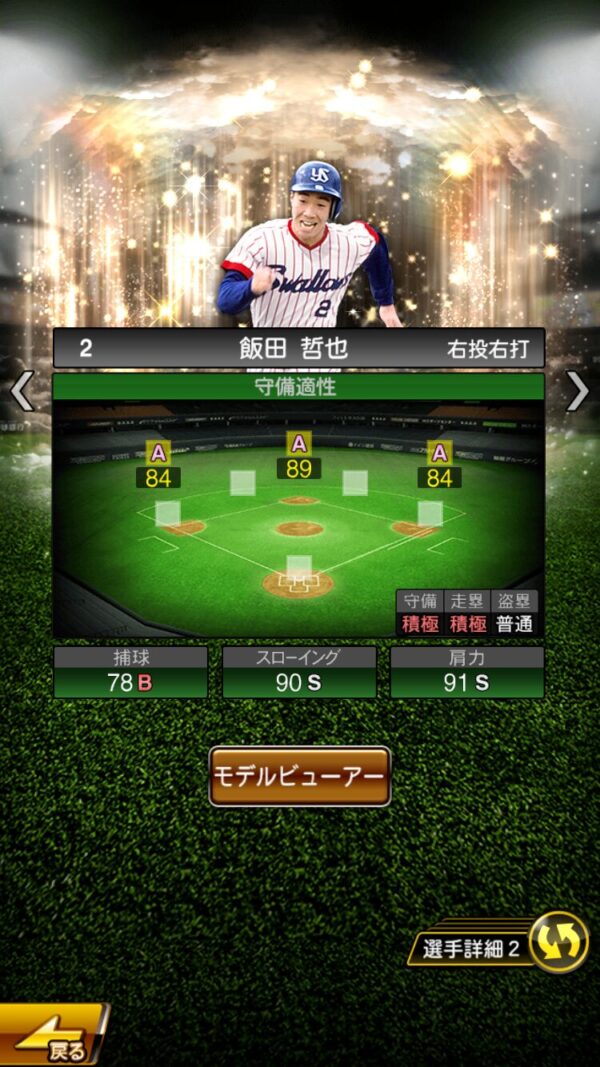Show next player with right arrow
The height and width of the screenshot is (1067, 600).
578,392
